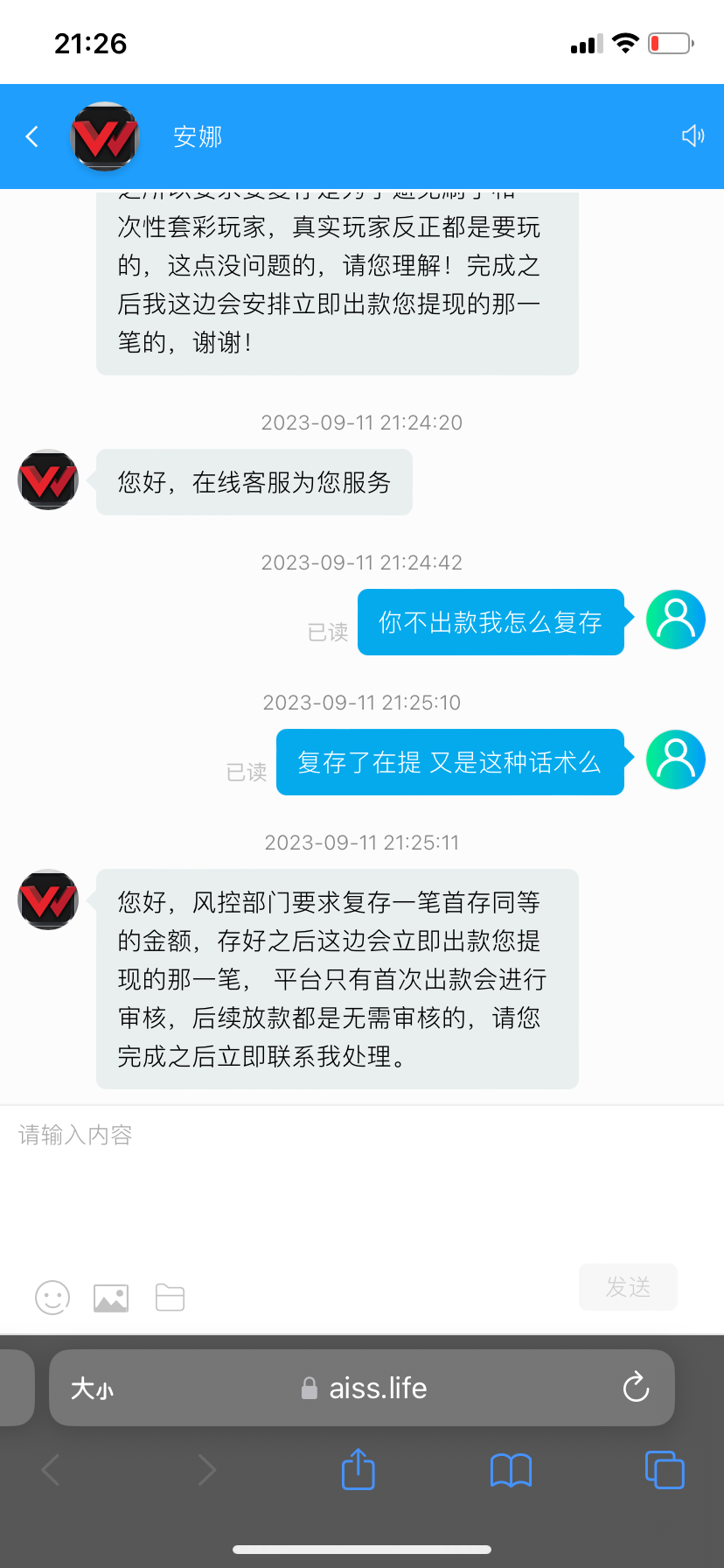This screenshot has width=724, height=1568.
Task: Open the emoji picker
Action: 52,1297
